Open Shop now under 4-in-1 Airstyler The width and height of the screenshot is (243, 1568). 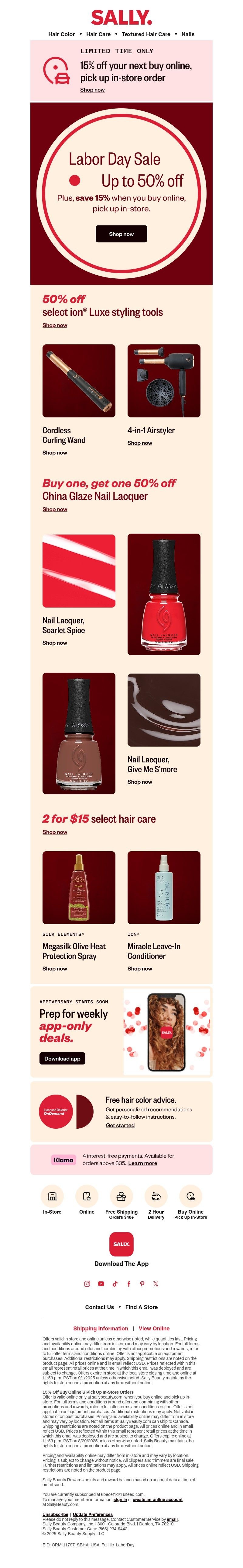[140, 443]
